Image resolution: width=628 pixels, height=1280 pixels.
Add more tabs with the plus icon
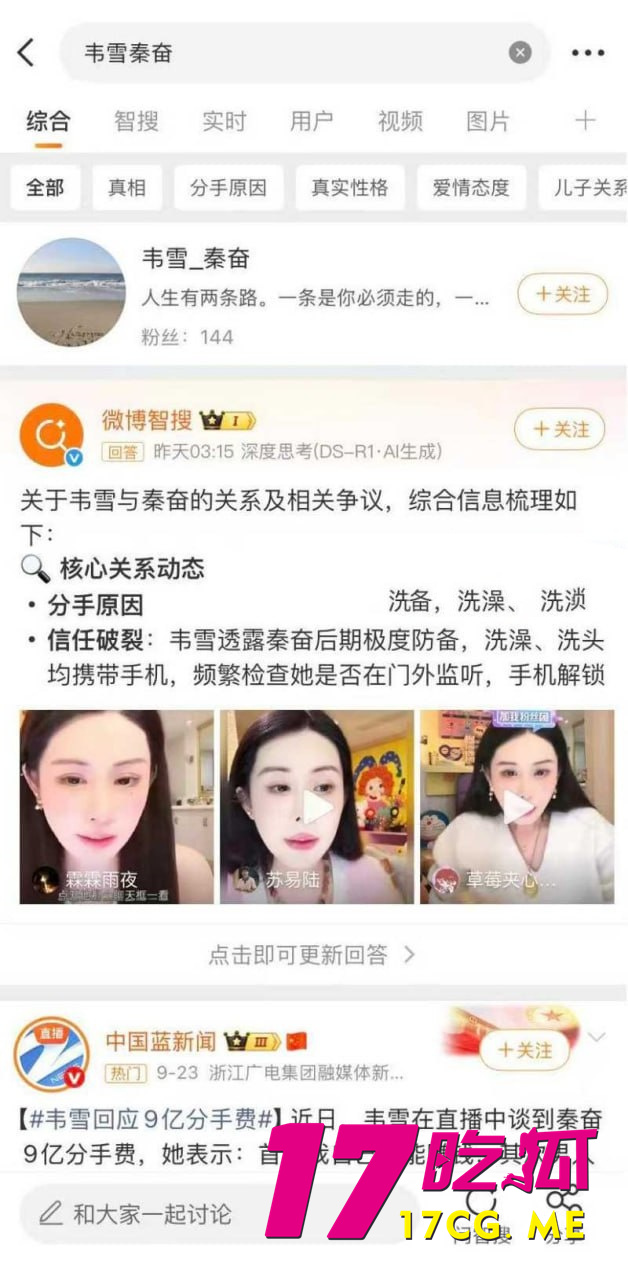585,121
